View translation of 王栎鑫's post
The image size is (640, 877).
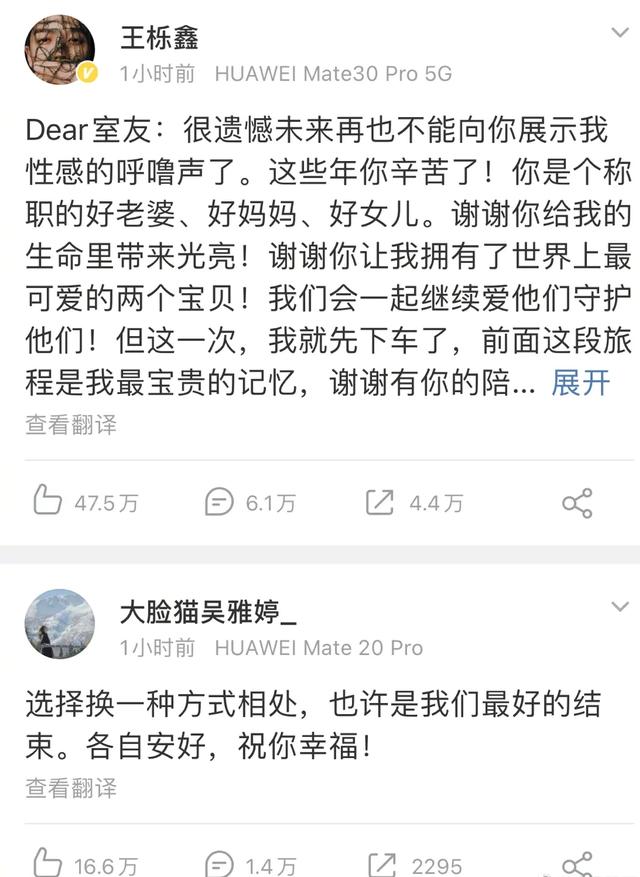(x=71, y=425)
